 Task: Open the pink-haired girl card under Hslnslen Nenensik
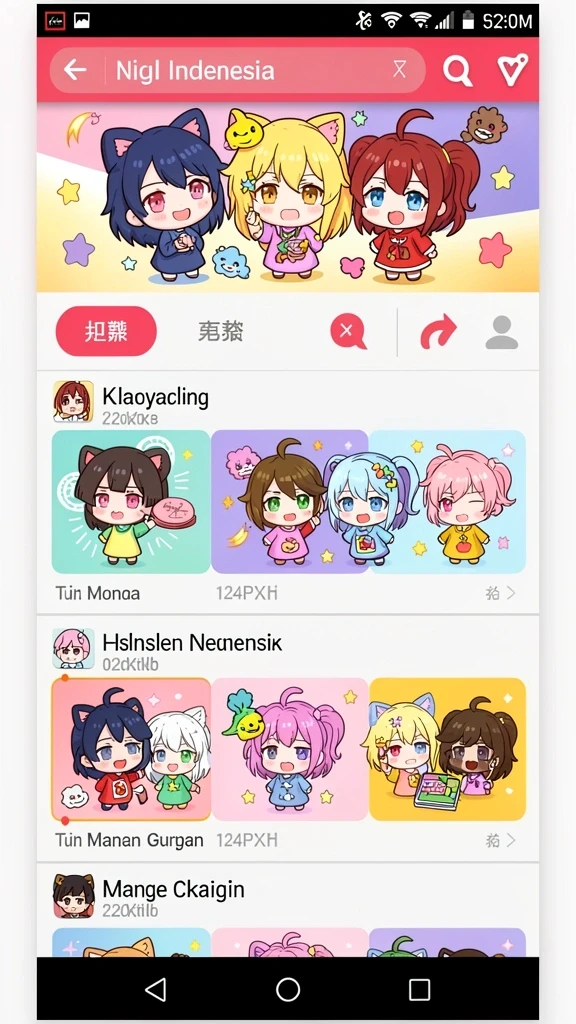tap(290, 749)
